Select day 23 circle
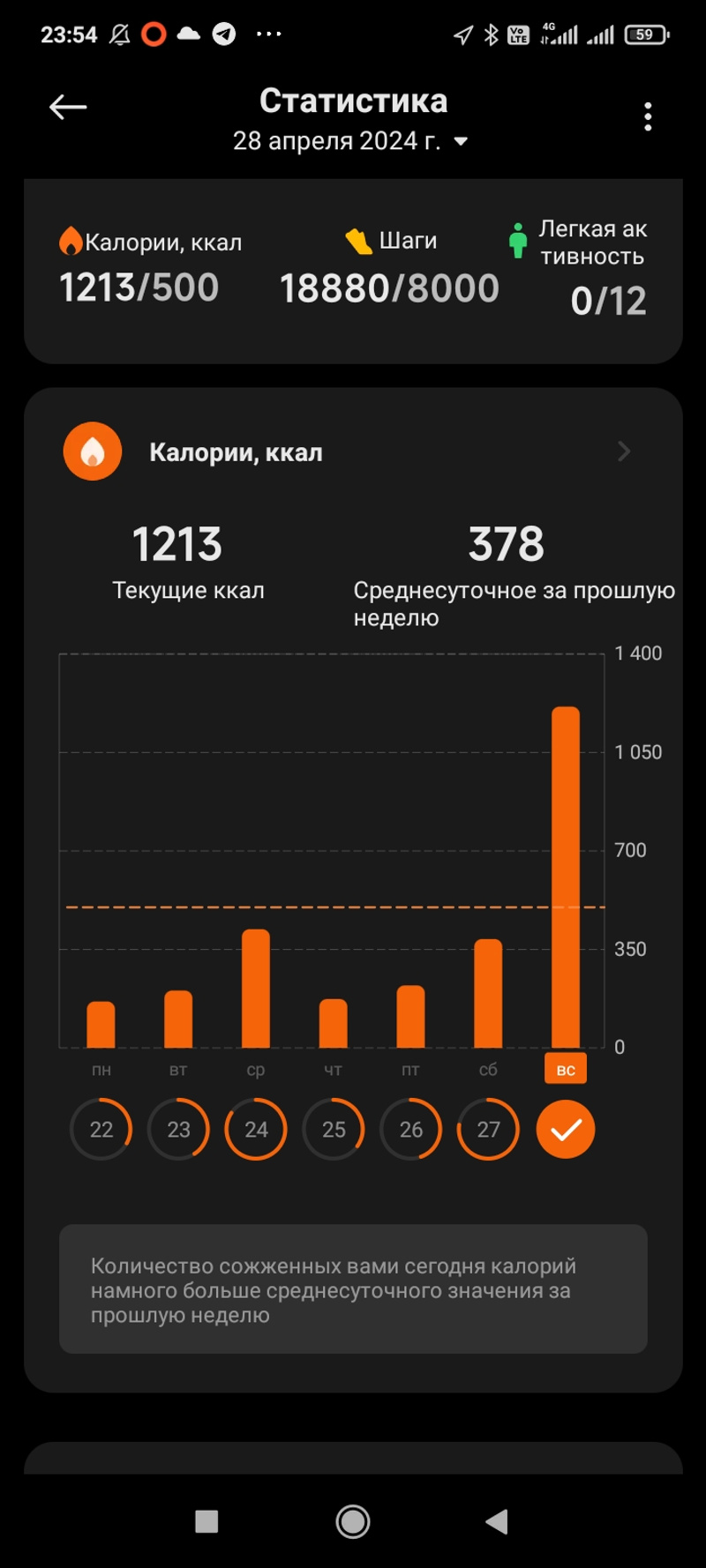 pos(178,1130)
